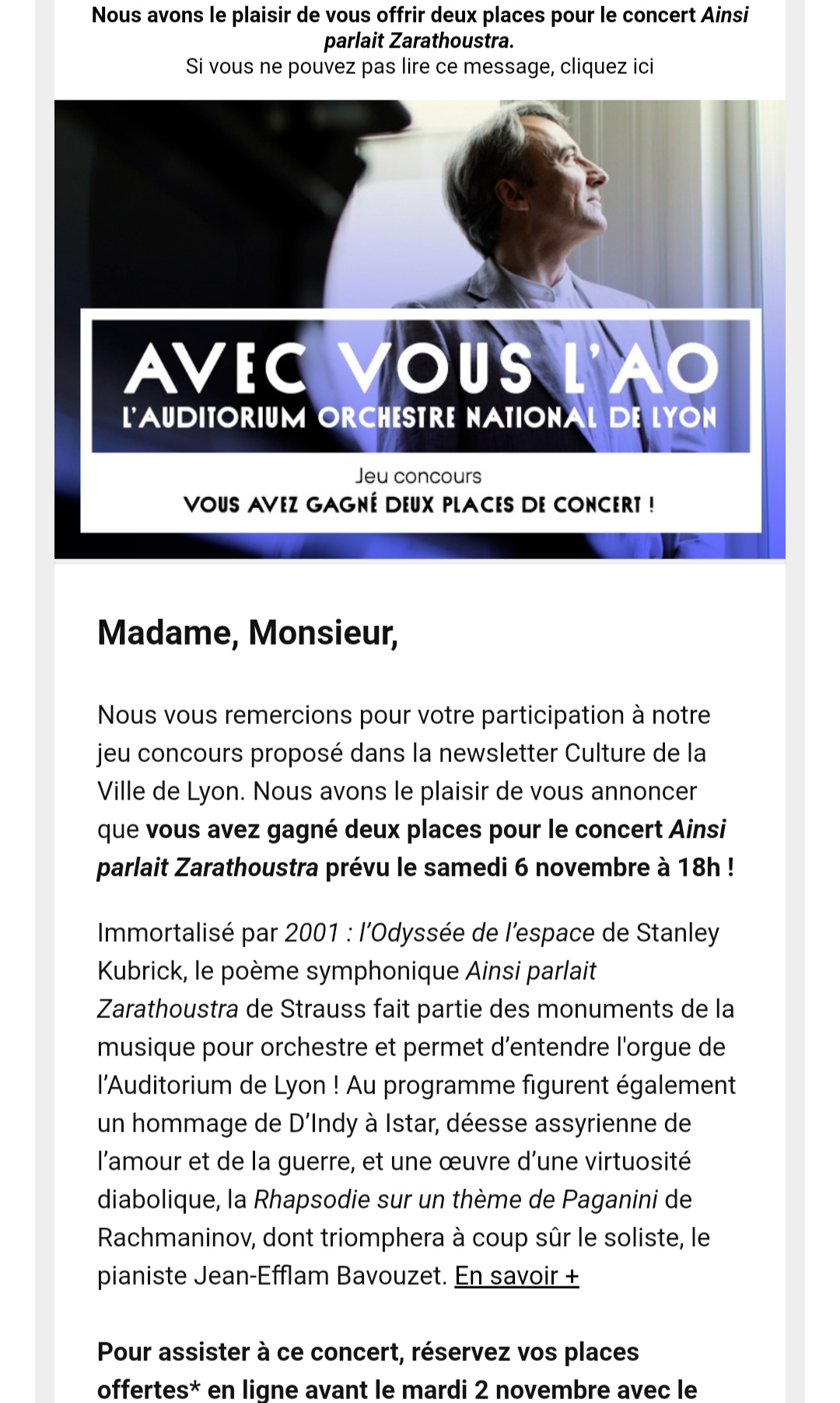Open the 'En savoir +' link

516,1275
